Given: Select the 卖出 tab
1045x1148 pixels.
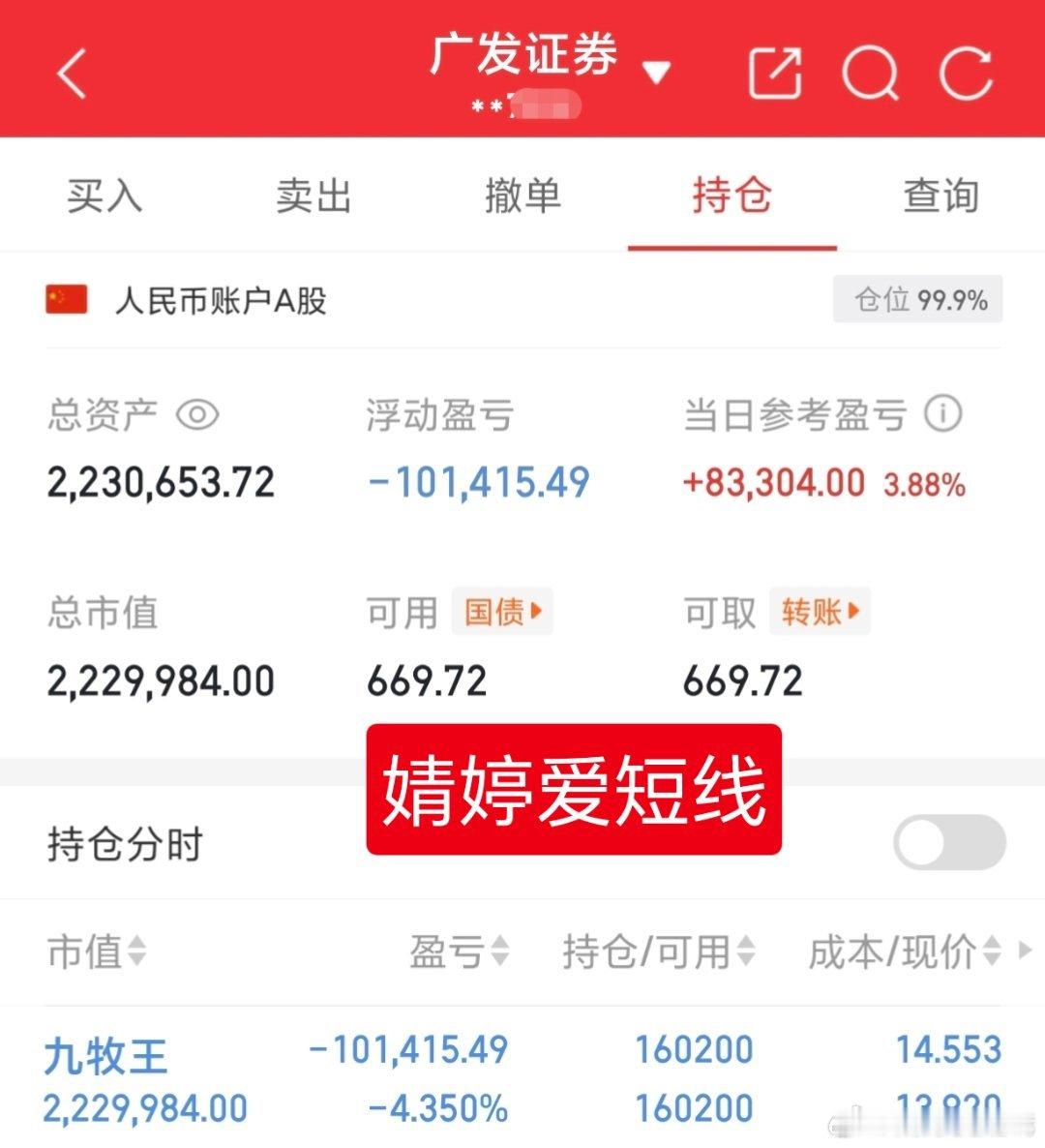Looking at the screenshot, I should [312, 196].
